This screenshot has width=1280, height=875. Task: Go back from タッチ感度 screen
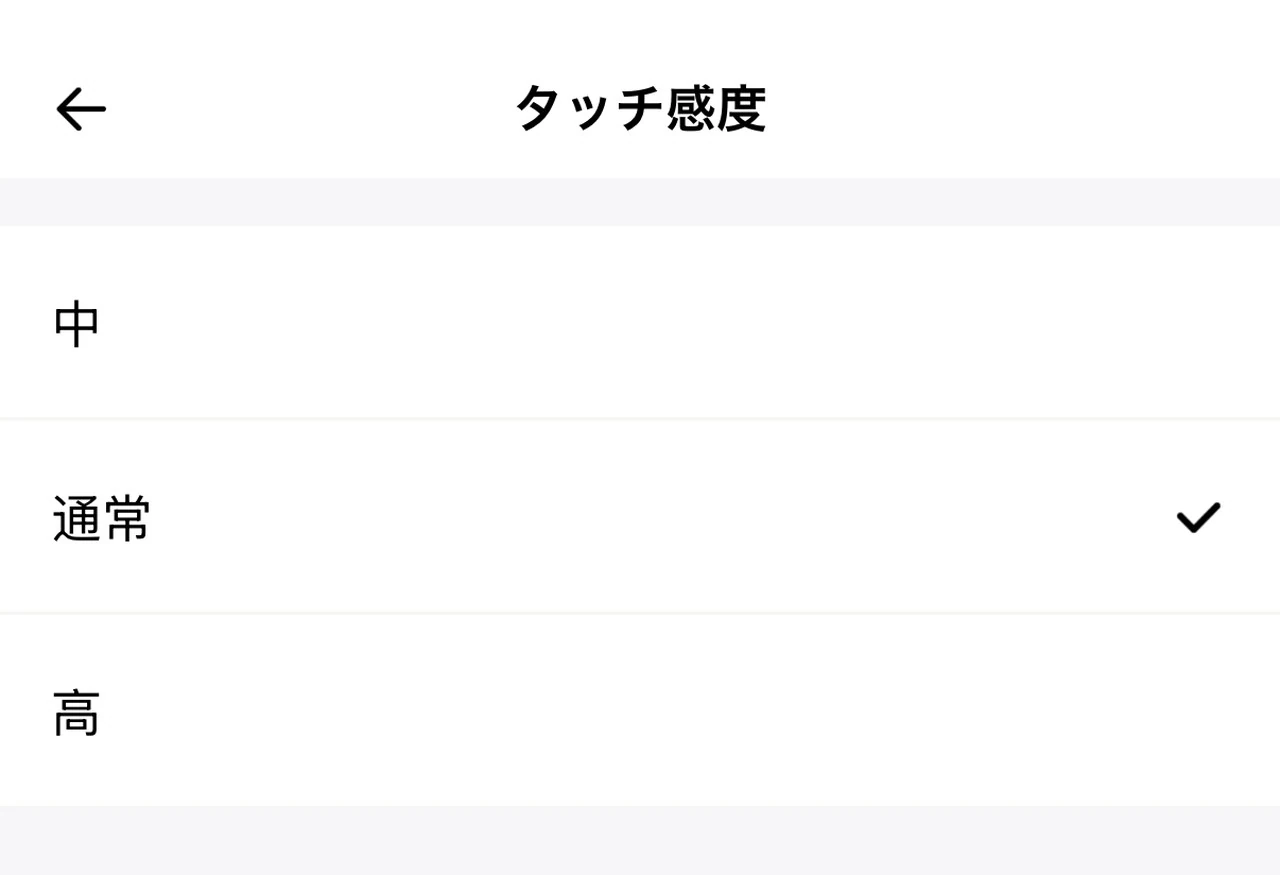80,109
